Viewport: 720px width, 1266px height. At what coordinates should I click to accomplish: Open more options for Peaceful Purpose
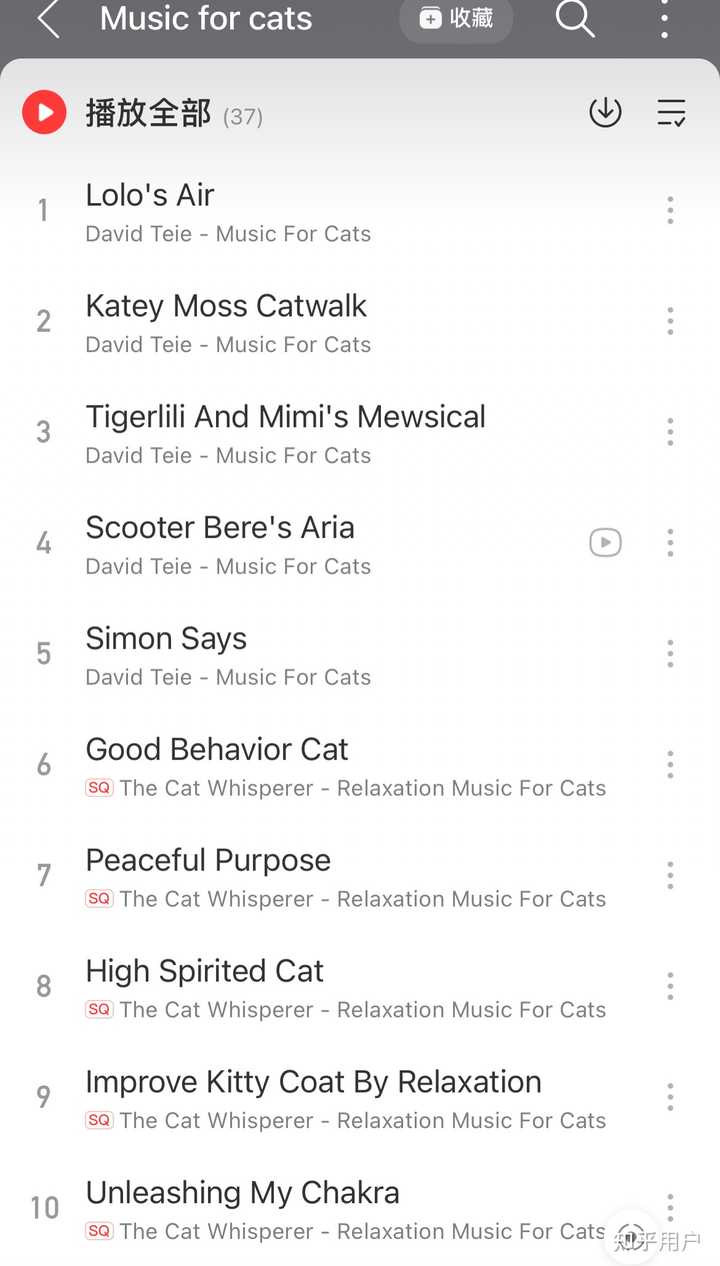tap(670, 876)
